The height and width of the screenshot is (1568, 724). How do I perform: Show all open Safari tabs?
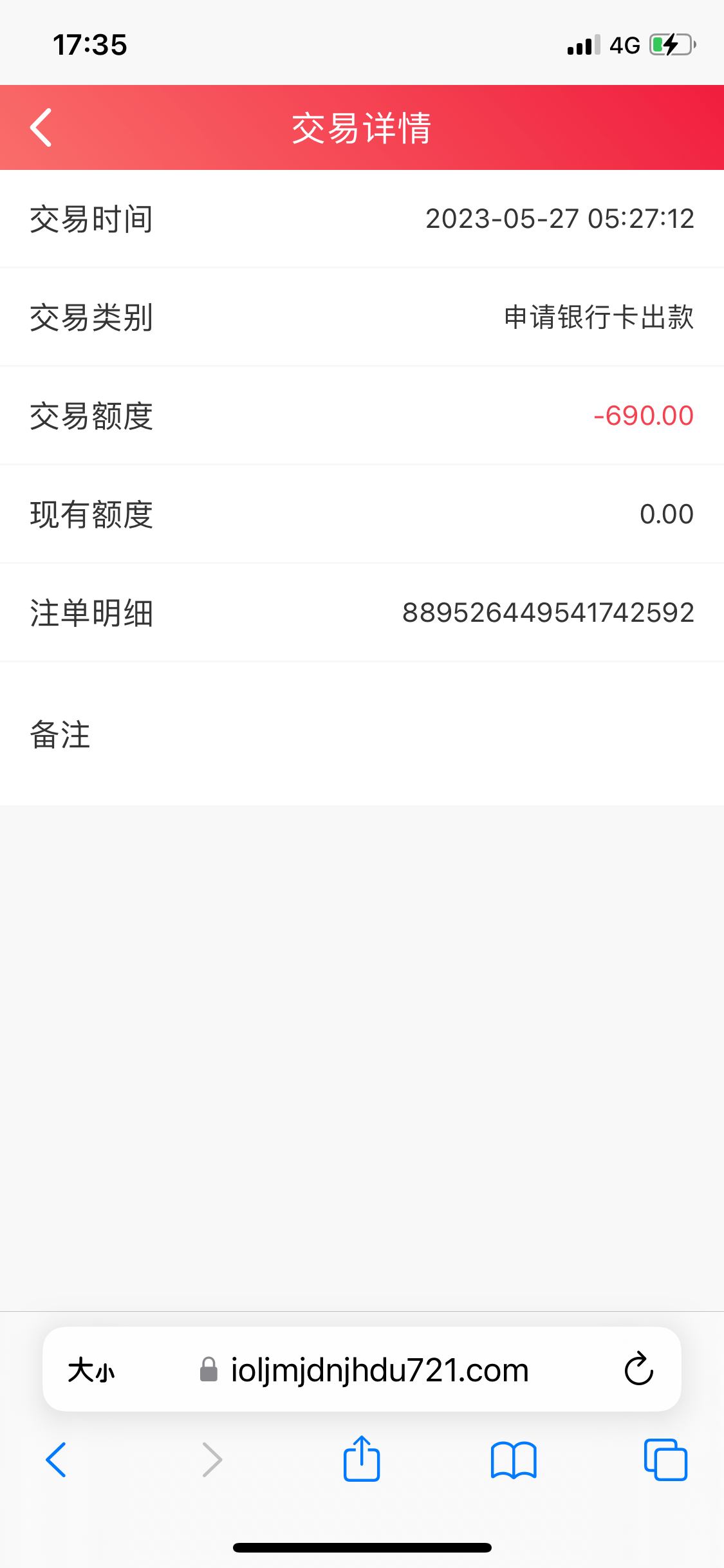click(x=665, y=1460)
